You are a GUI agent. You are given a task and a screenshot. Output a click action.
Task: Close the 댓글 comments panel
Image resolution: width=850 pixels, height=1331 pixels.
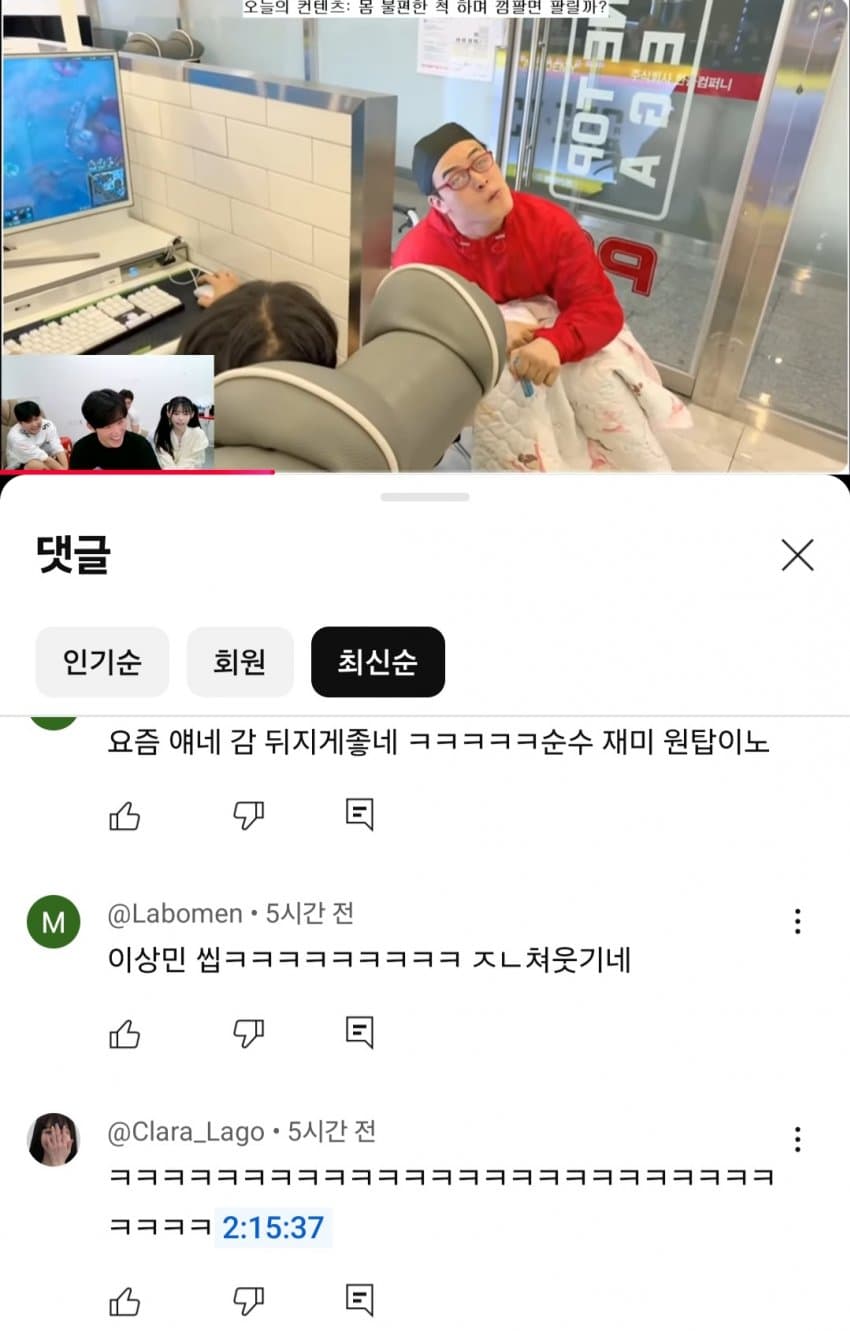797,555
